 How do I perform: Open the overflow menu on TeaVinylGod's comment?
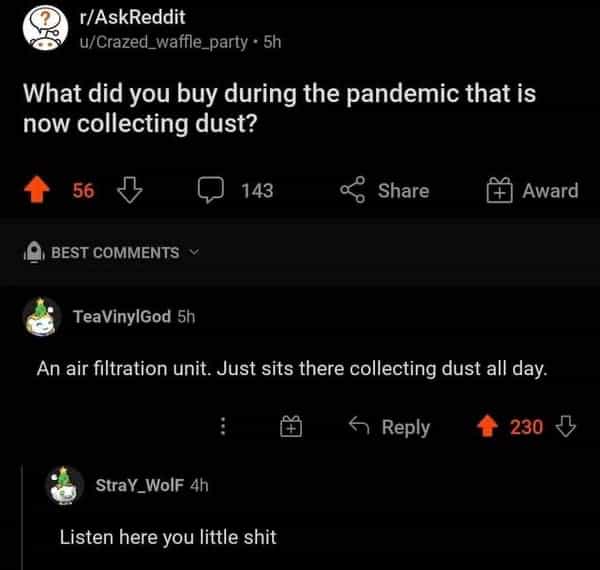coord(223,427)
